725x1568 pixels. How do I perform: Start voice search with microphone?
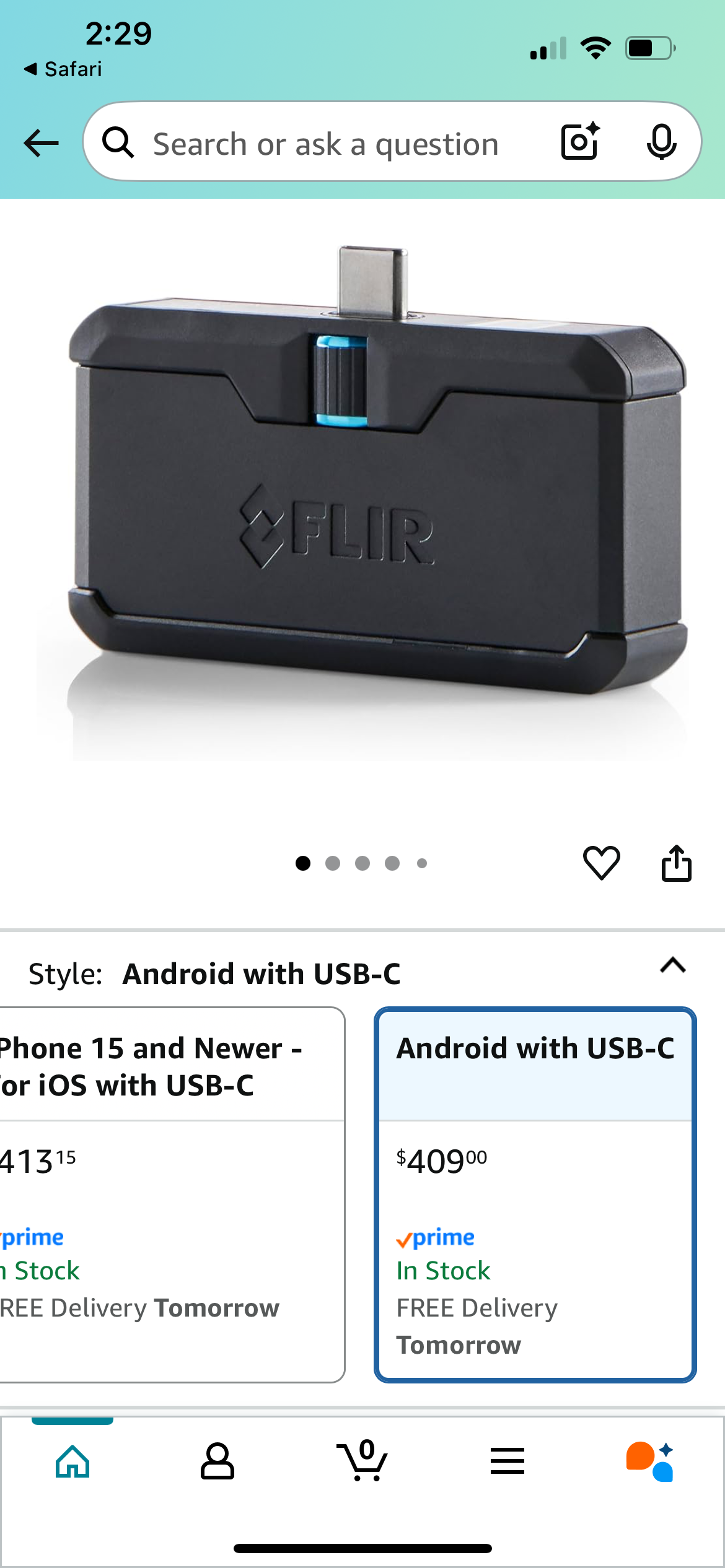click(x=661, y=142)
